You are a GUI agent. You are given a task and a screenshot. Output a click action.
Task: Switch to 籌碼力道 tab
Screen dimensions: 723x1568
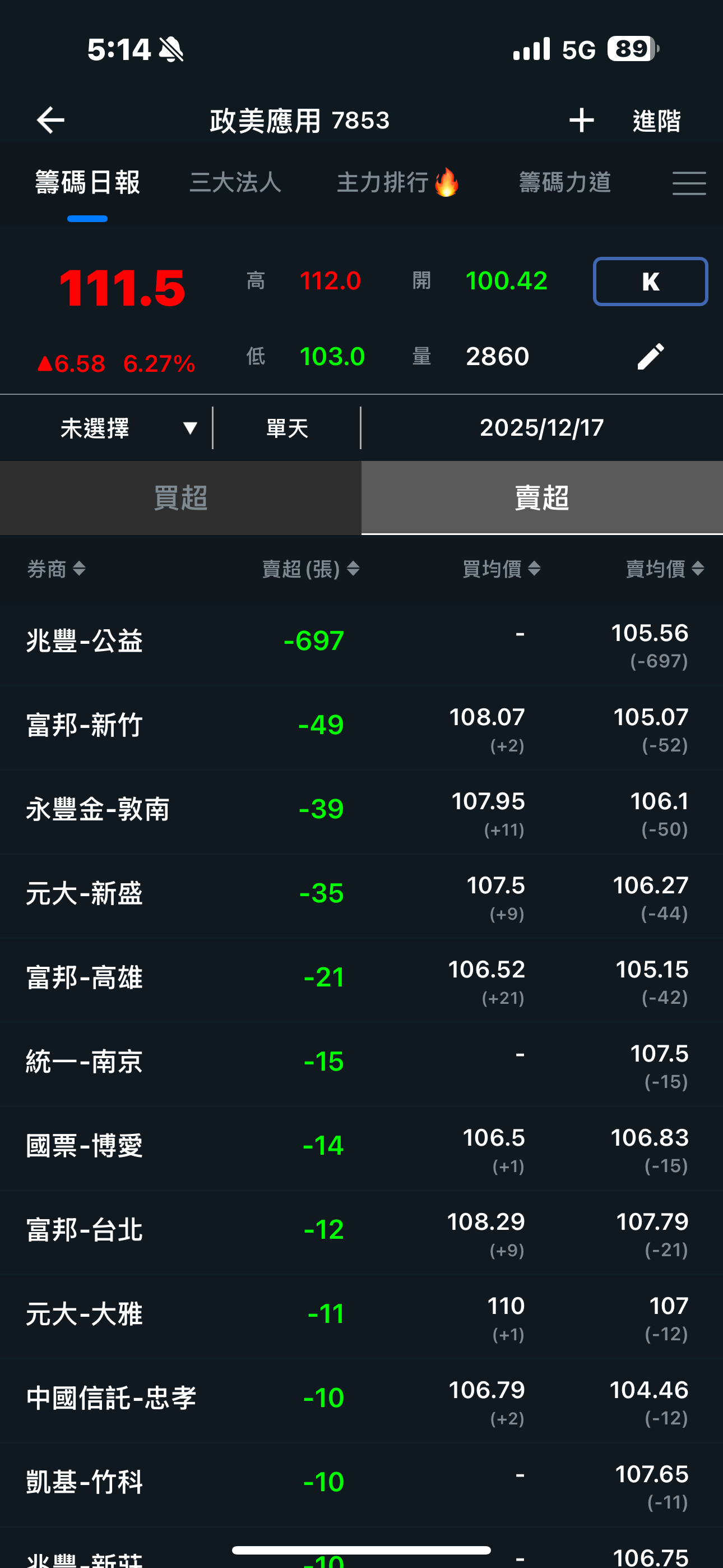[565, 183]
